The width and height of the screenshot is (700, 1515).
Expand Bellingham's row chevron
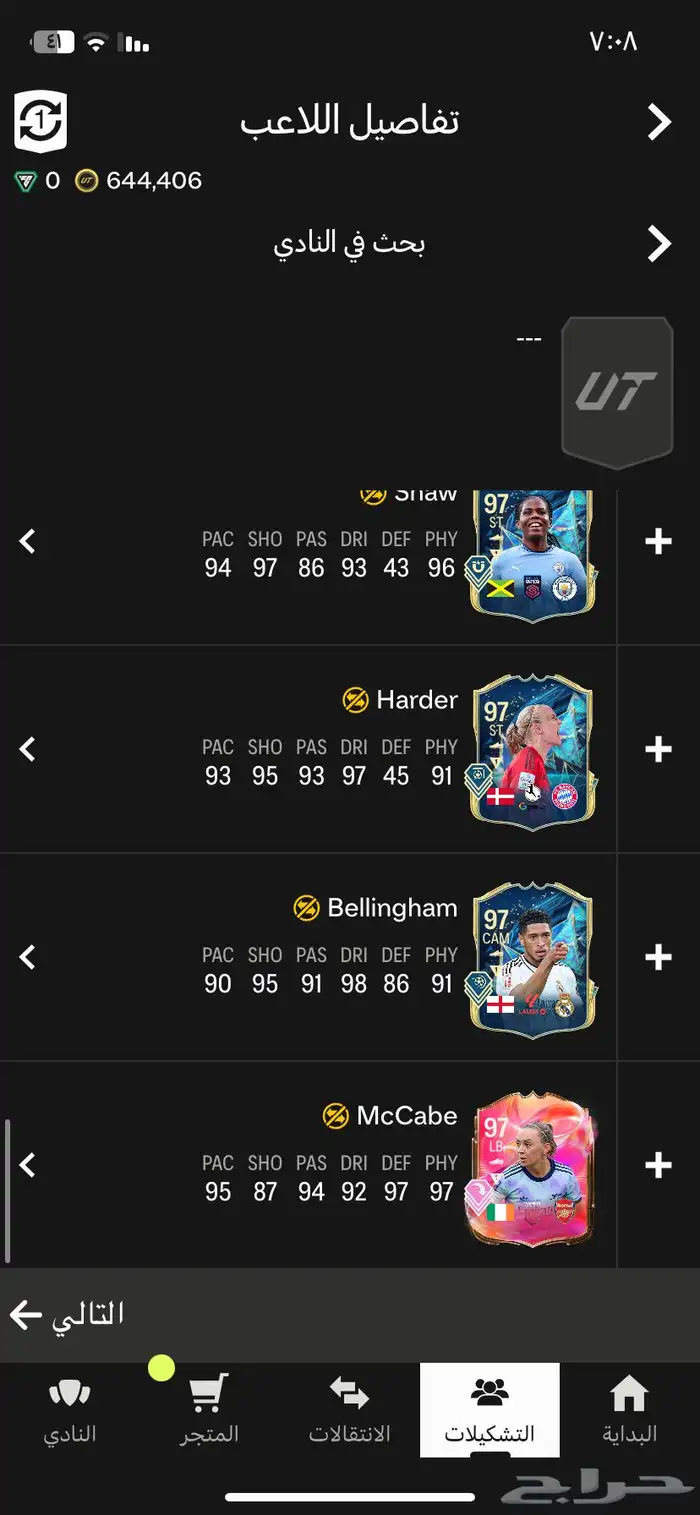[x=28, y=957]
